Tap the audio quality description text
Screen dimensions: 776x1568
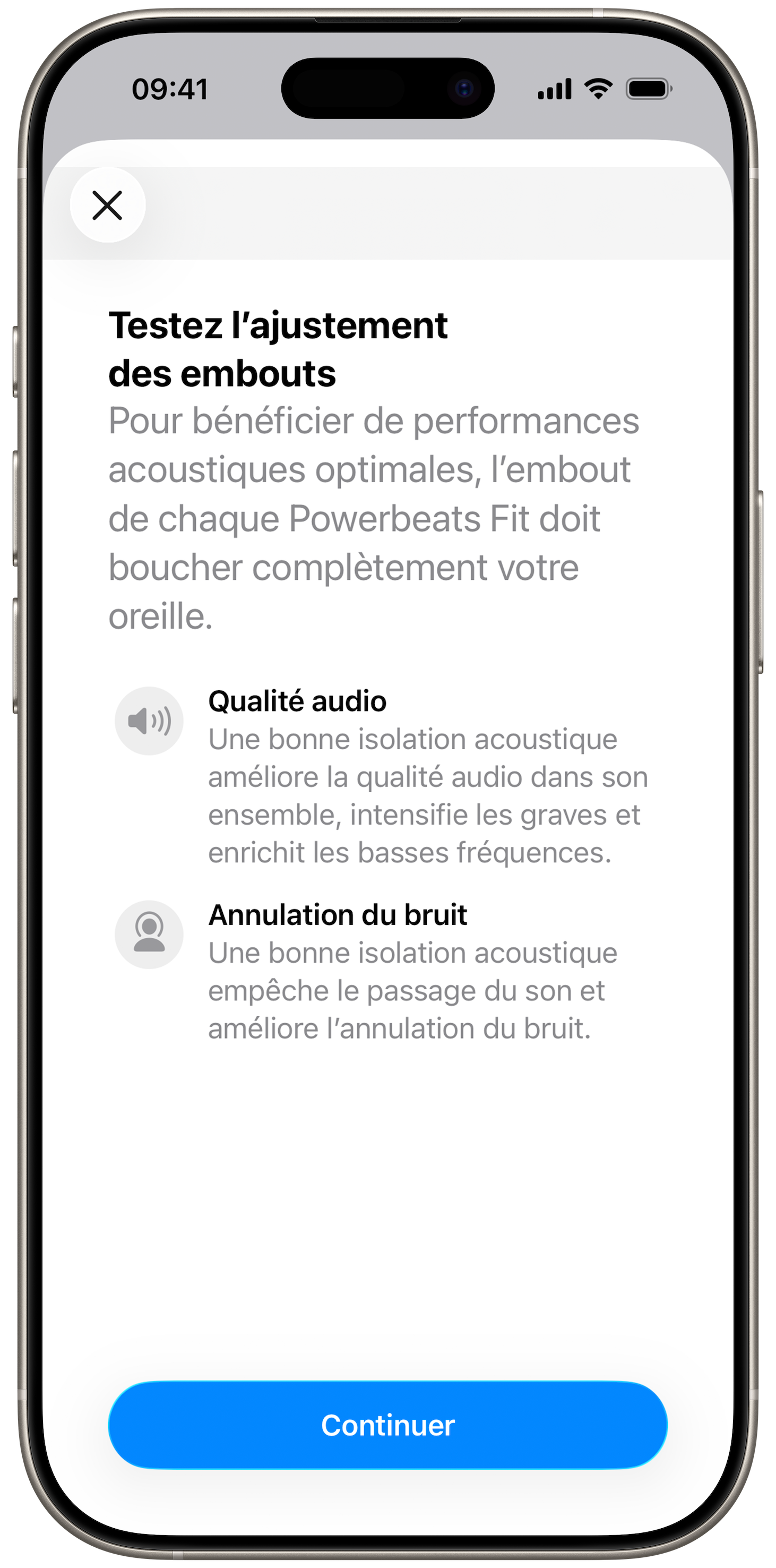click(x=426, y=803)
